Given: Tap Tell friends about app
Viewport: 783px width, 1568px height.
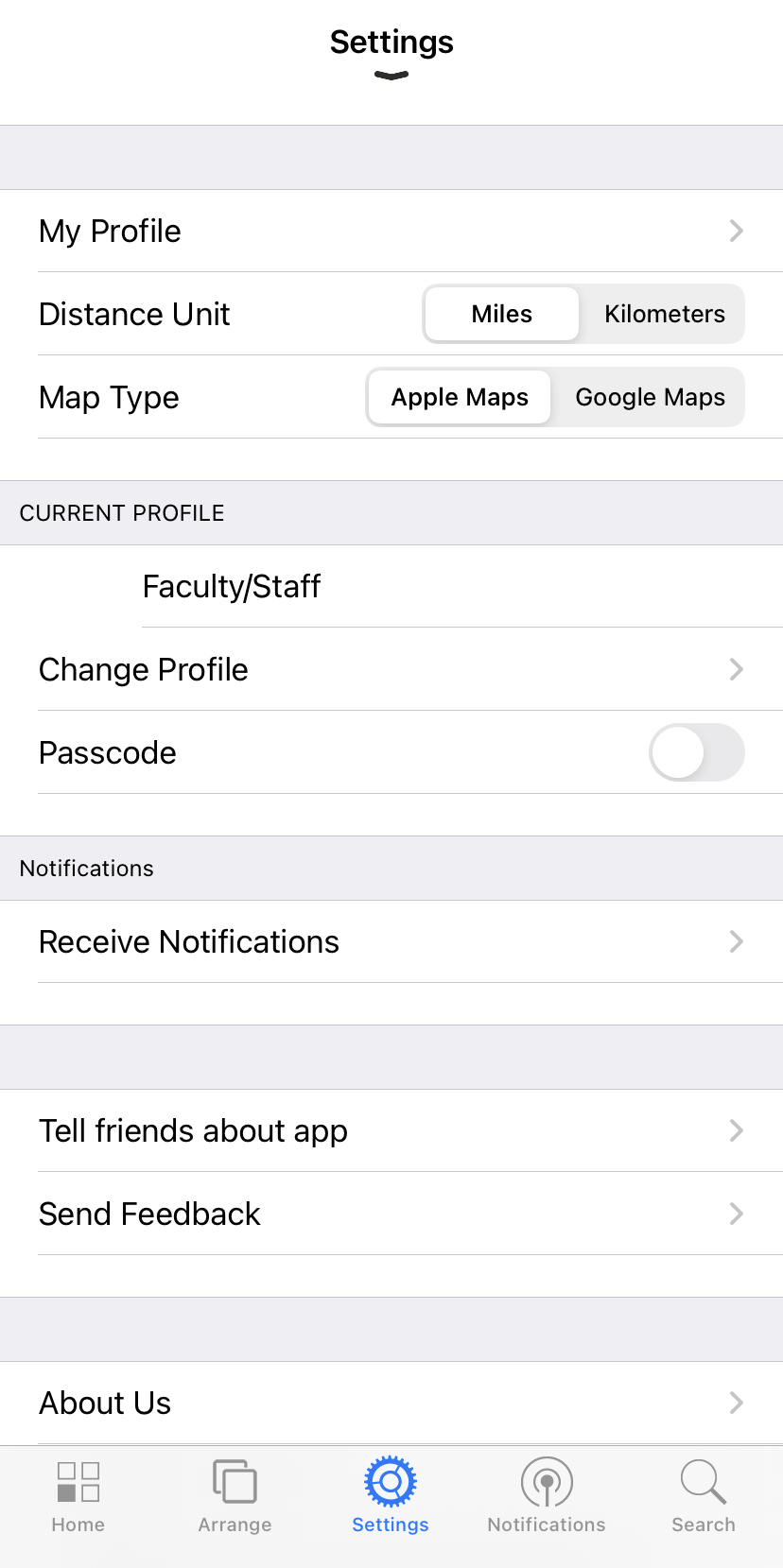Looking at the screenshot, I should pyautogui.click(x=391, y=1130).
